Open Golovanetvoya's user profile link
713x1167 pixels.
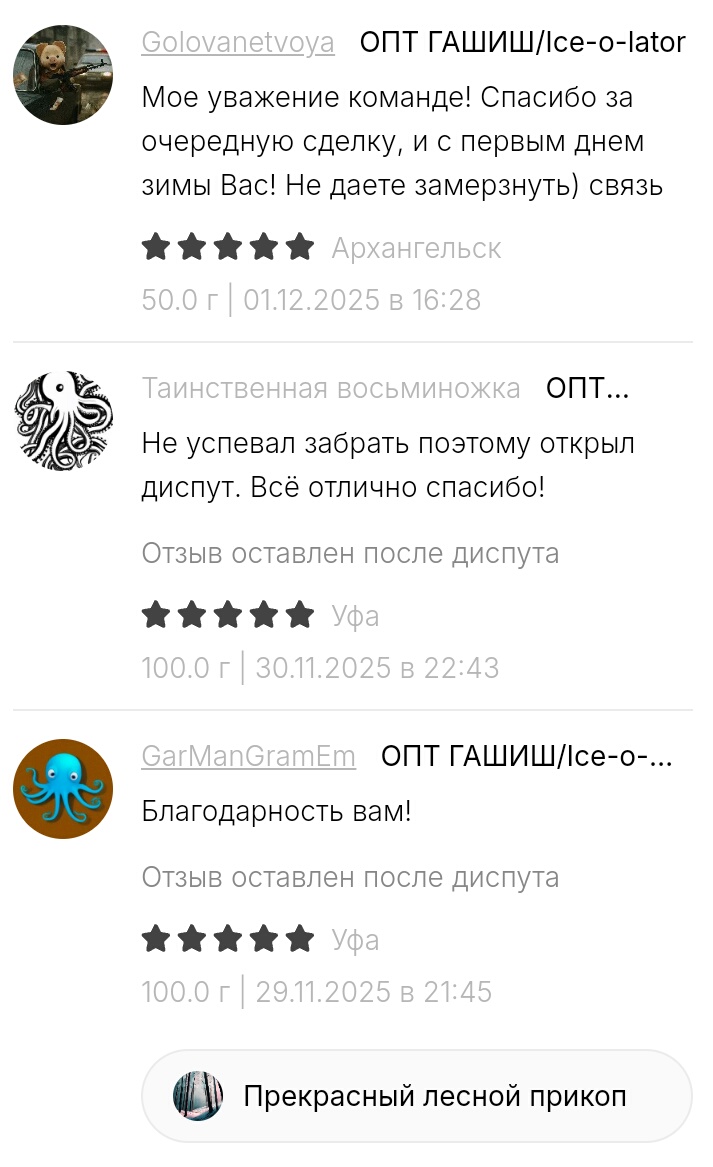(238, 43)
